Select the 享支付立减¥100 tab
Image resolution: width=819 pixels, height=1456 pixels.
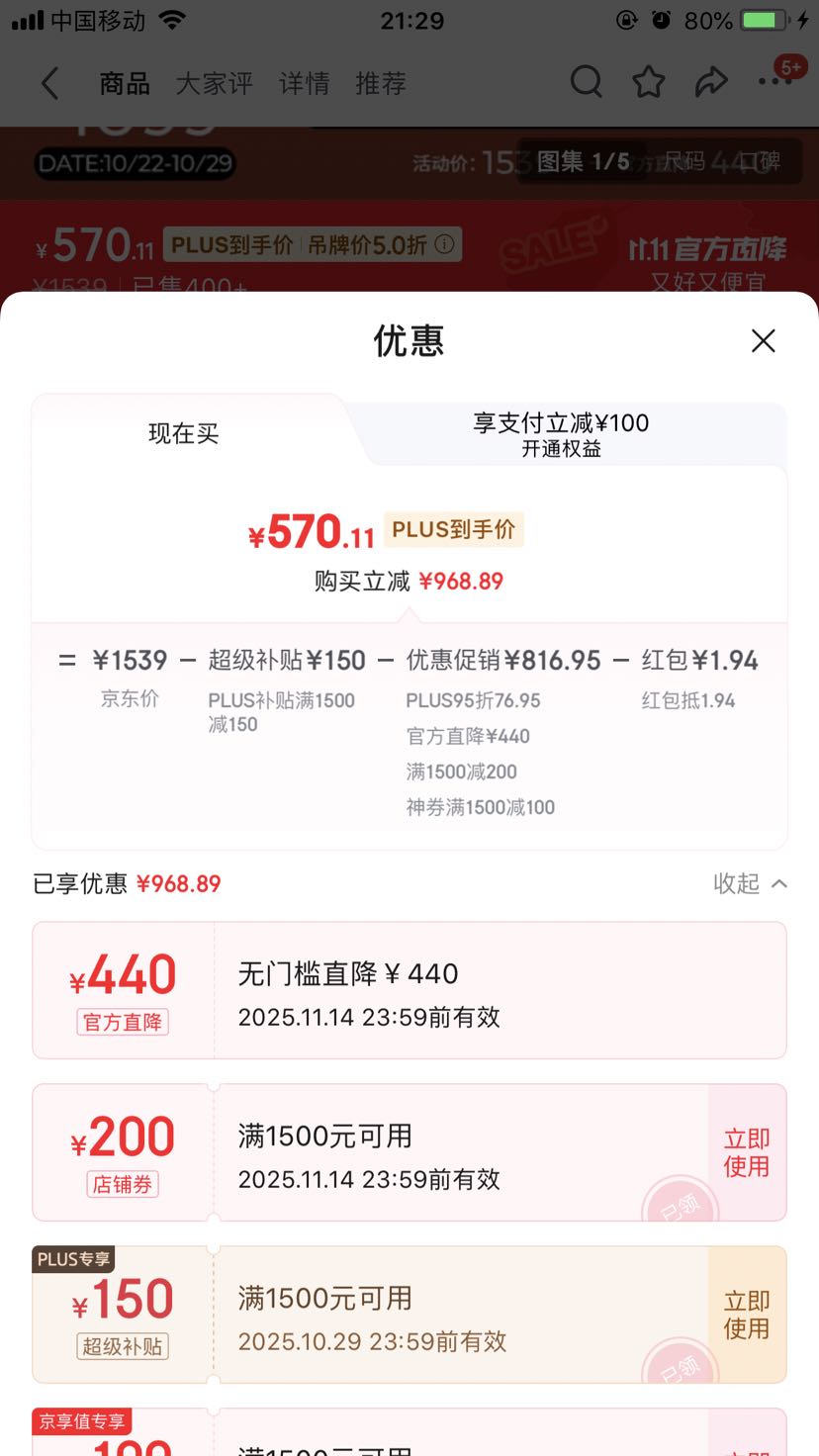561,432
